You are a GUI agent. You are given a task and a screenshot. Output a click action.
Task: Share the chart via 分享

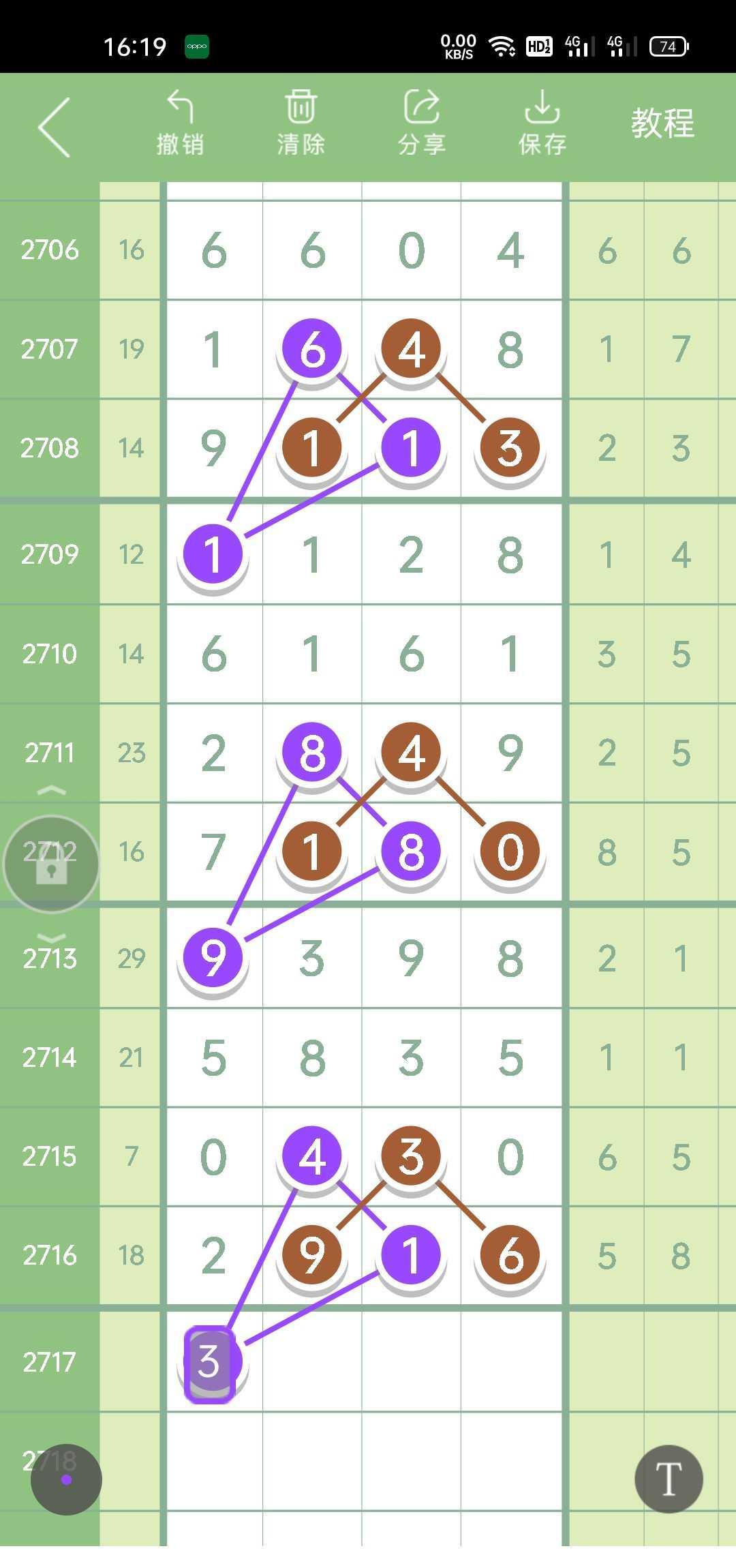click(x=422, y=123)
